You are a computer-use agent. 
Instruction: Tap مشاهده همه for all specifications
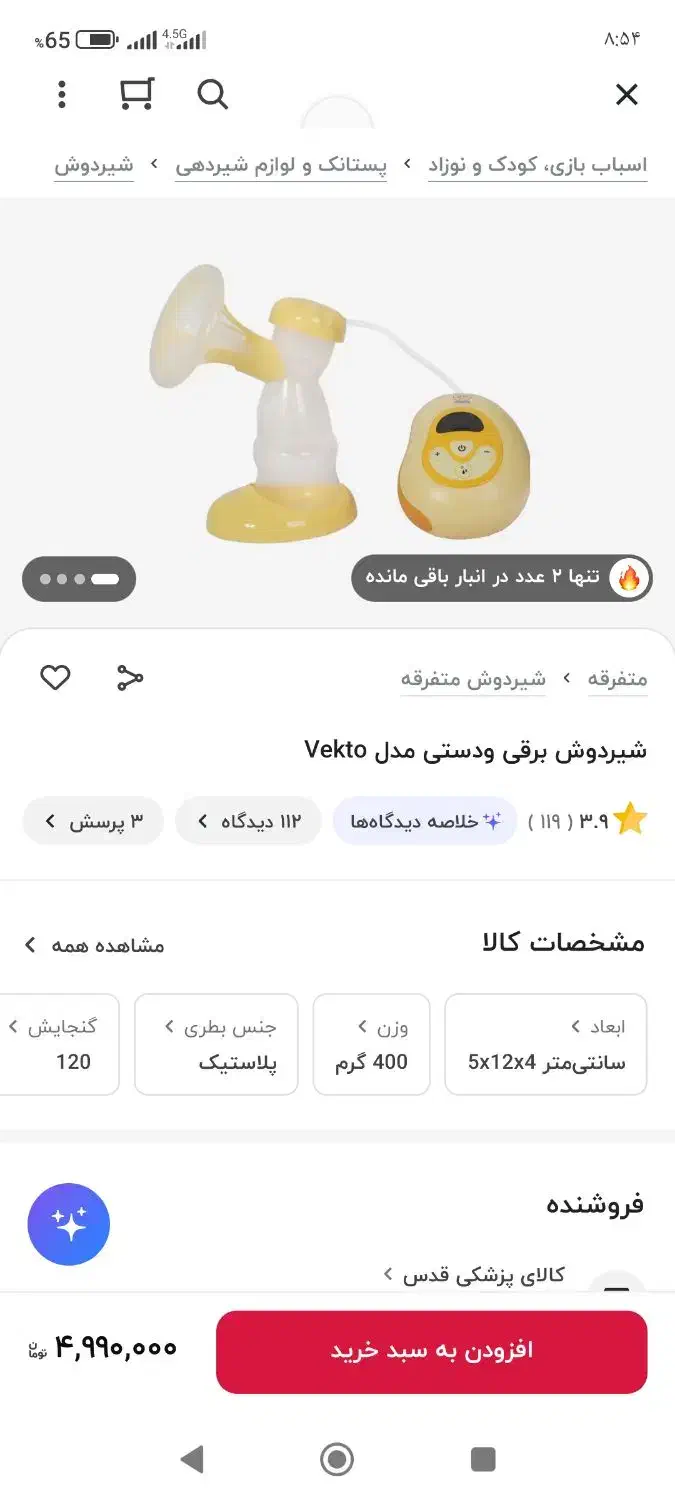[94, 945]
